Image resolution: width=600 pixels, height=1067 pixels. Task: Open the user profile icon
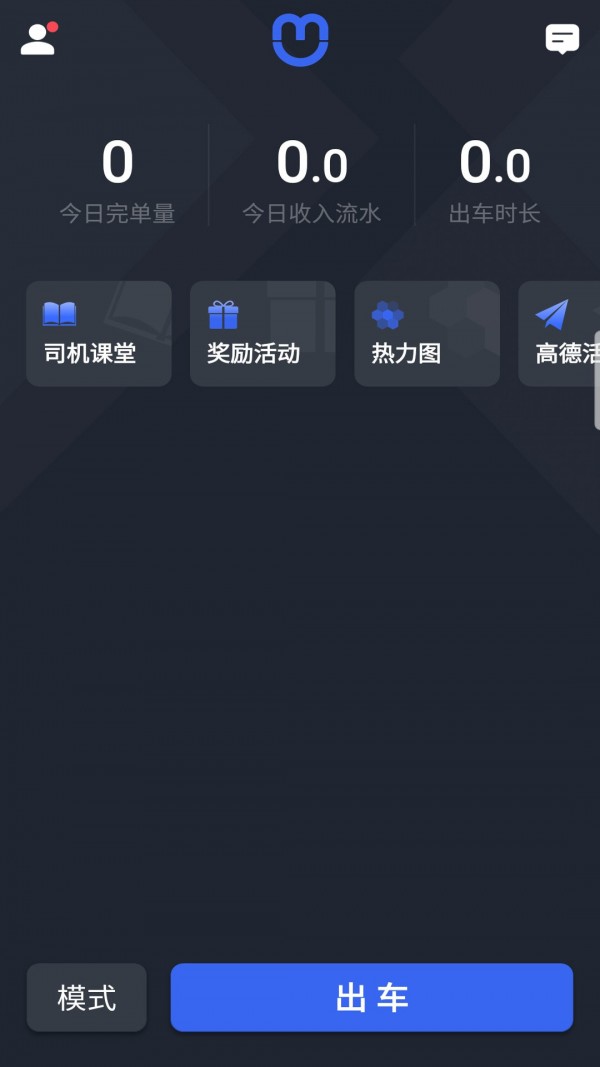click(x=38, y=39)
